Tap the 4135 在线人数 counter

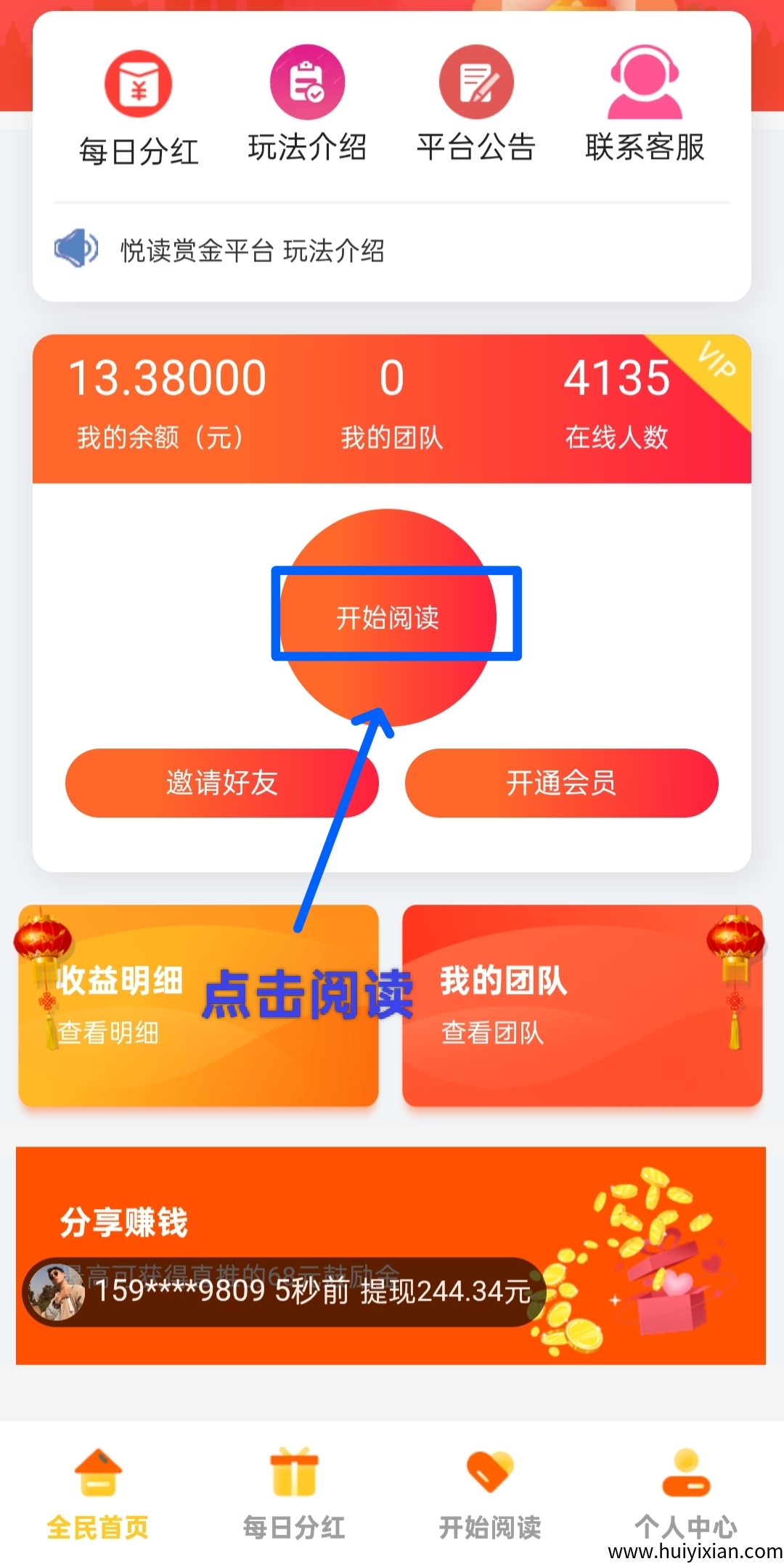[x=619, y=376]
